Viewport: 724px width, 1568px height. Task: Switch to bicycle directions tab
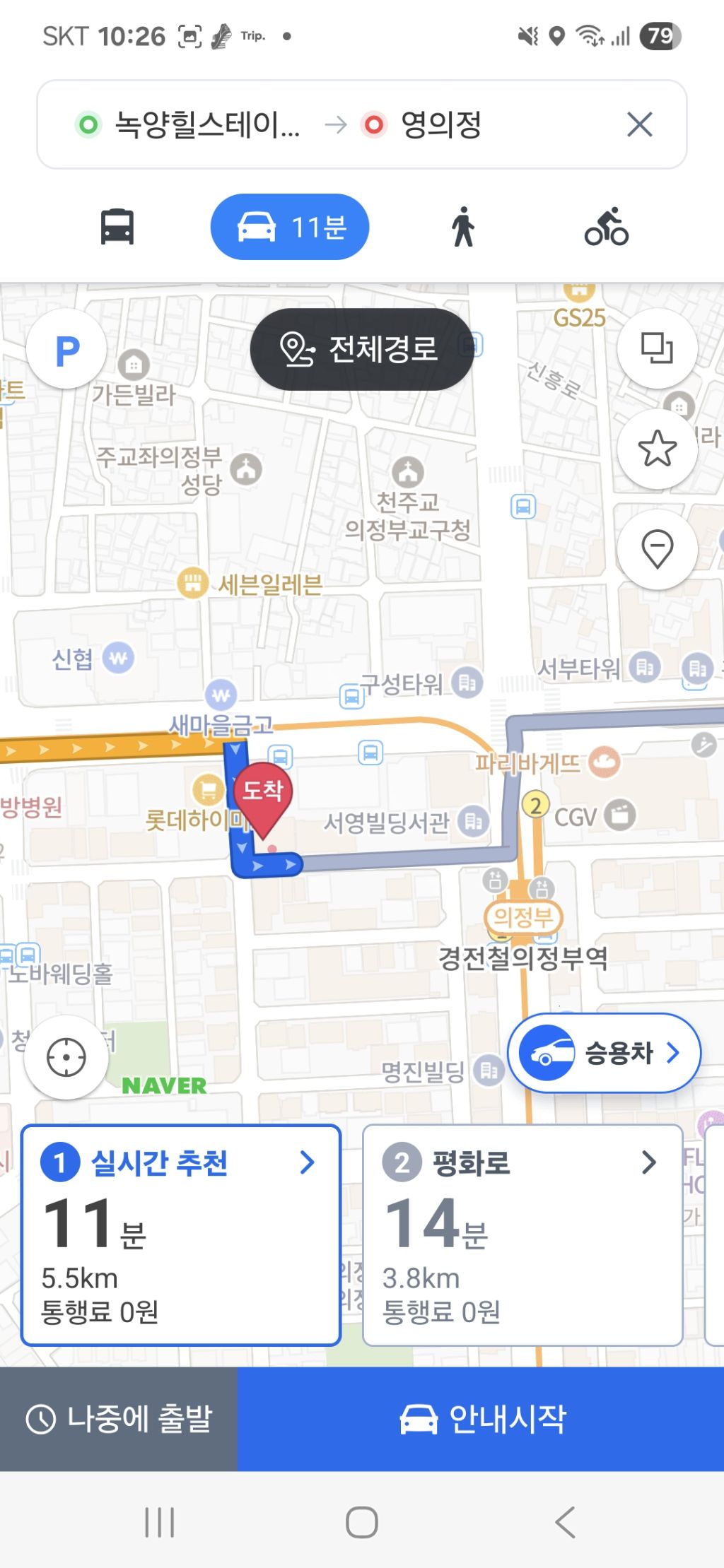[x=606, y=227]
